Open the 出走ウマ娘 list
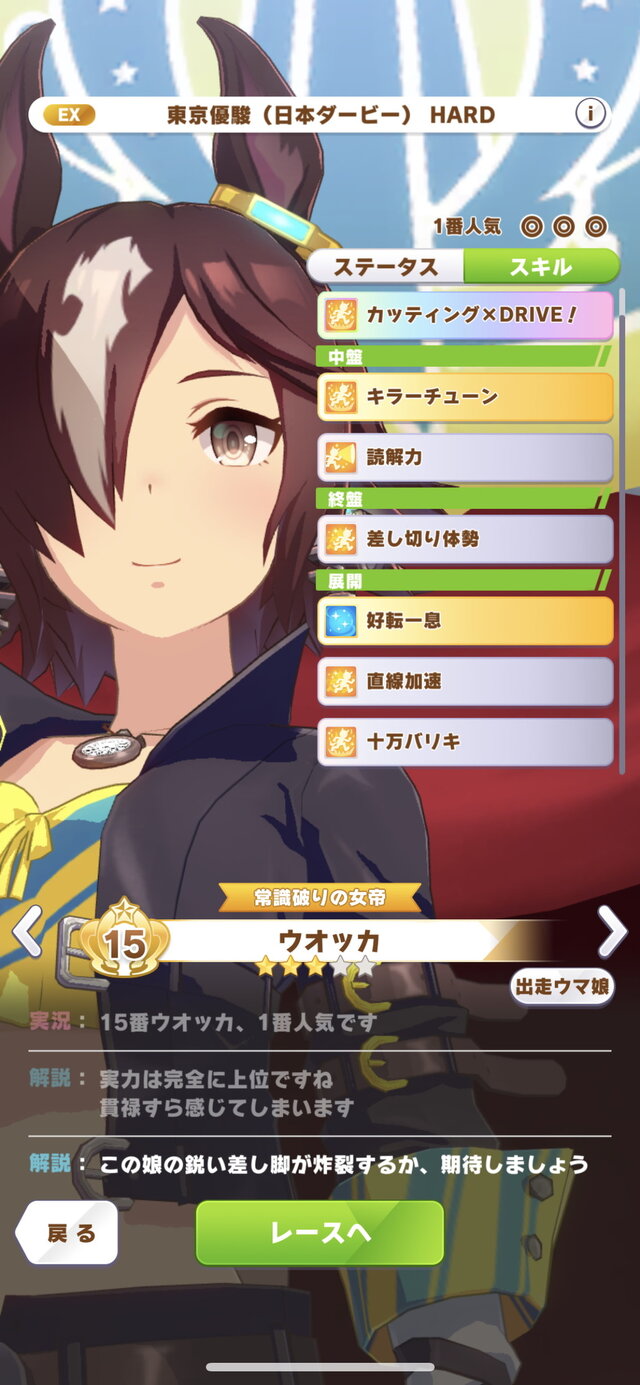The image size is (640, 1385). (x=562, y=986)
